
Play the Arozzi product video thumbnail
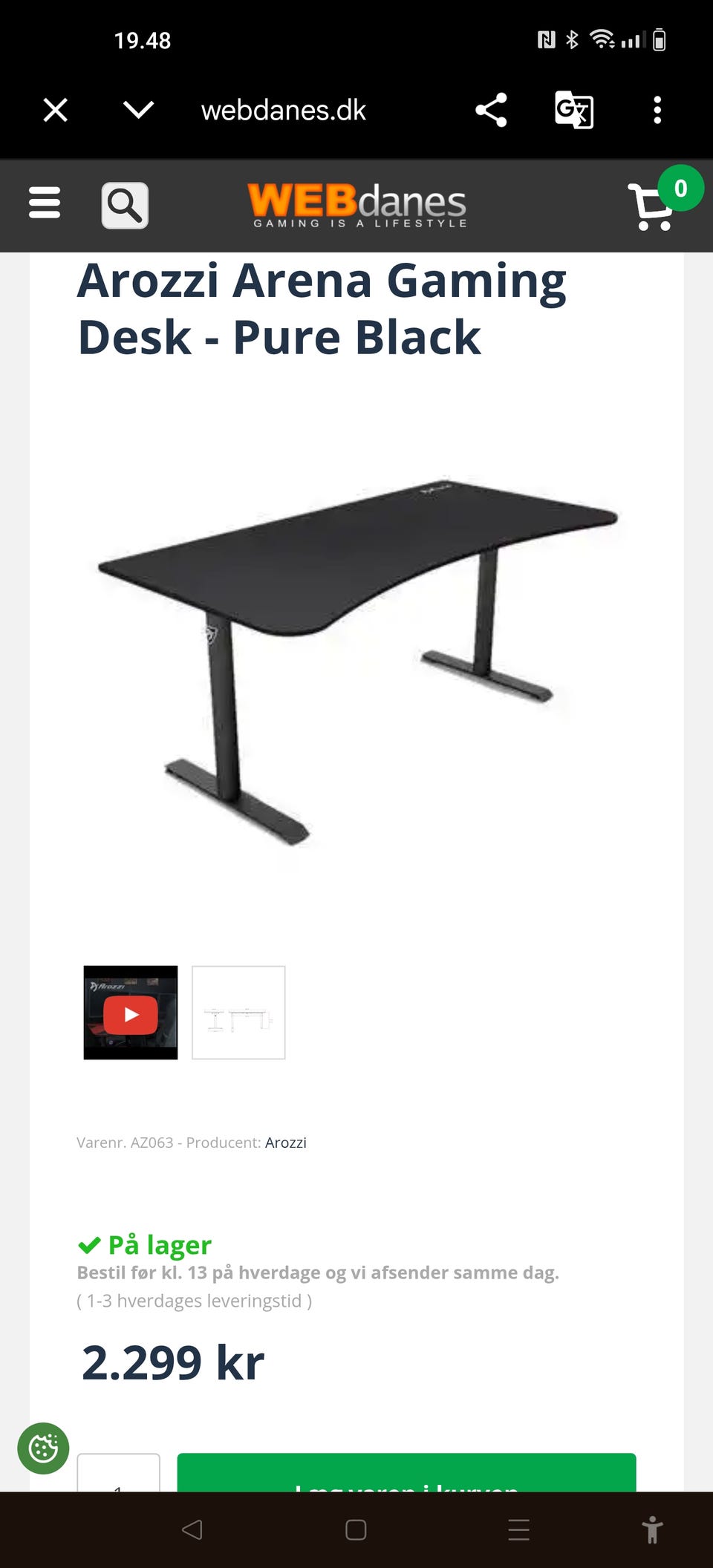click(x=131, y=1013)
